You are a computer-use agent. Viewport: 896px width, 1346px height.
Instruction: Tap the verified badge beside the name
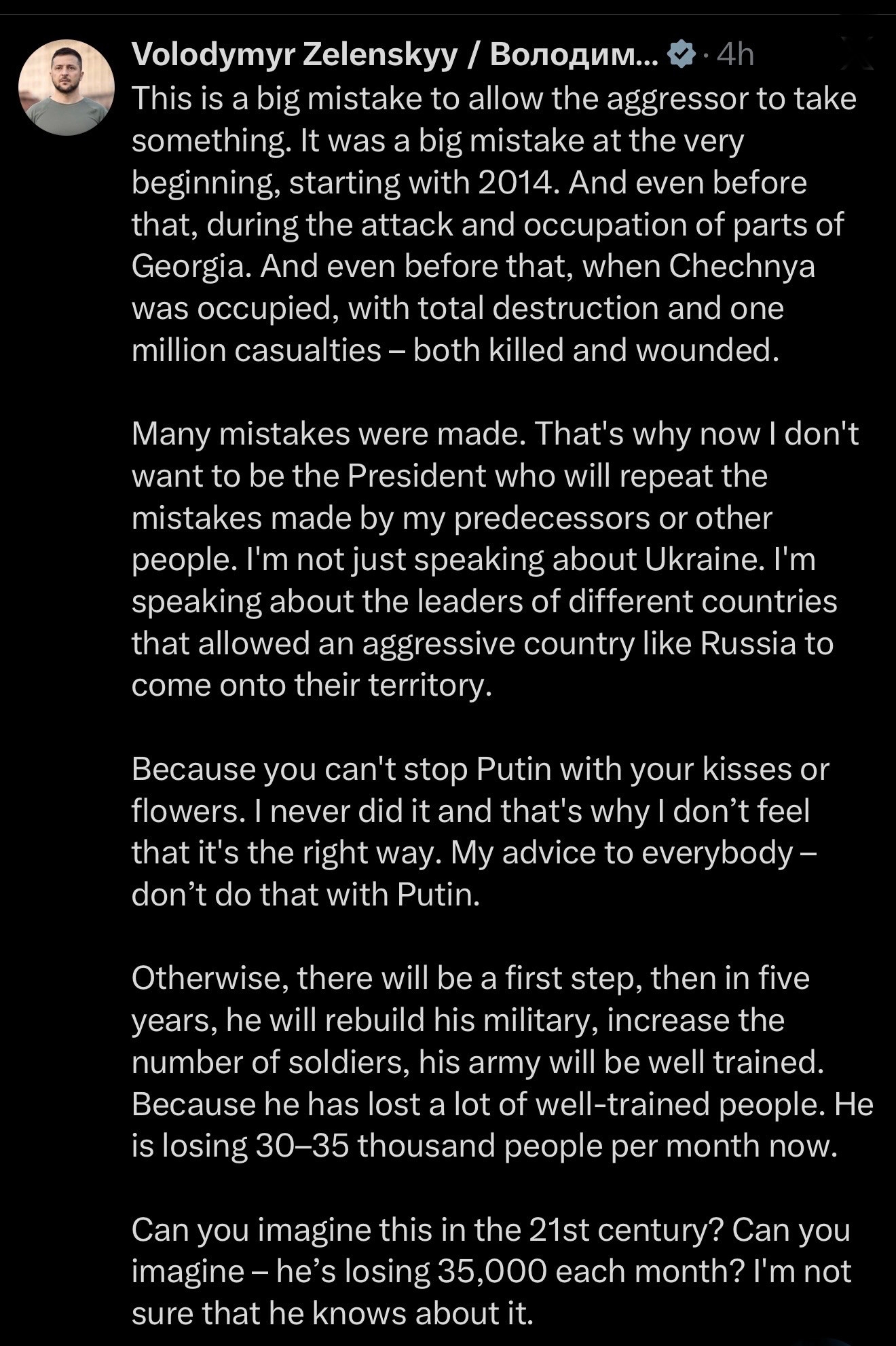[x=682, y=54]
